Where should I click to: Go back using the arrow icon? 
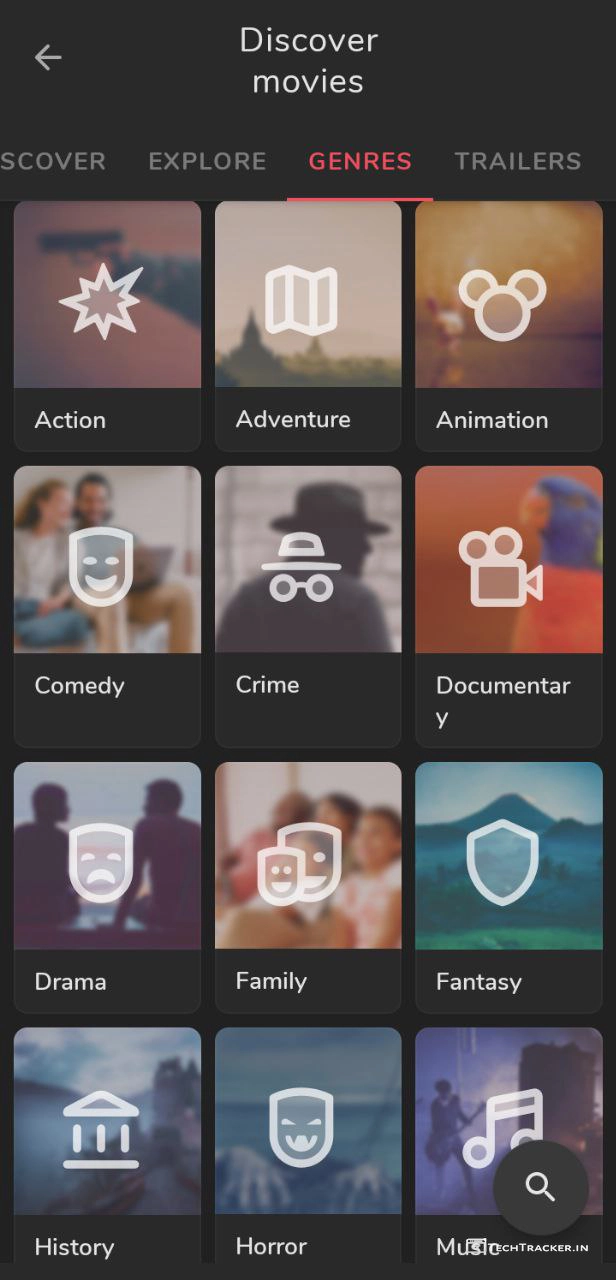(x=48, y=58)
